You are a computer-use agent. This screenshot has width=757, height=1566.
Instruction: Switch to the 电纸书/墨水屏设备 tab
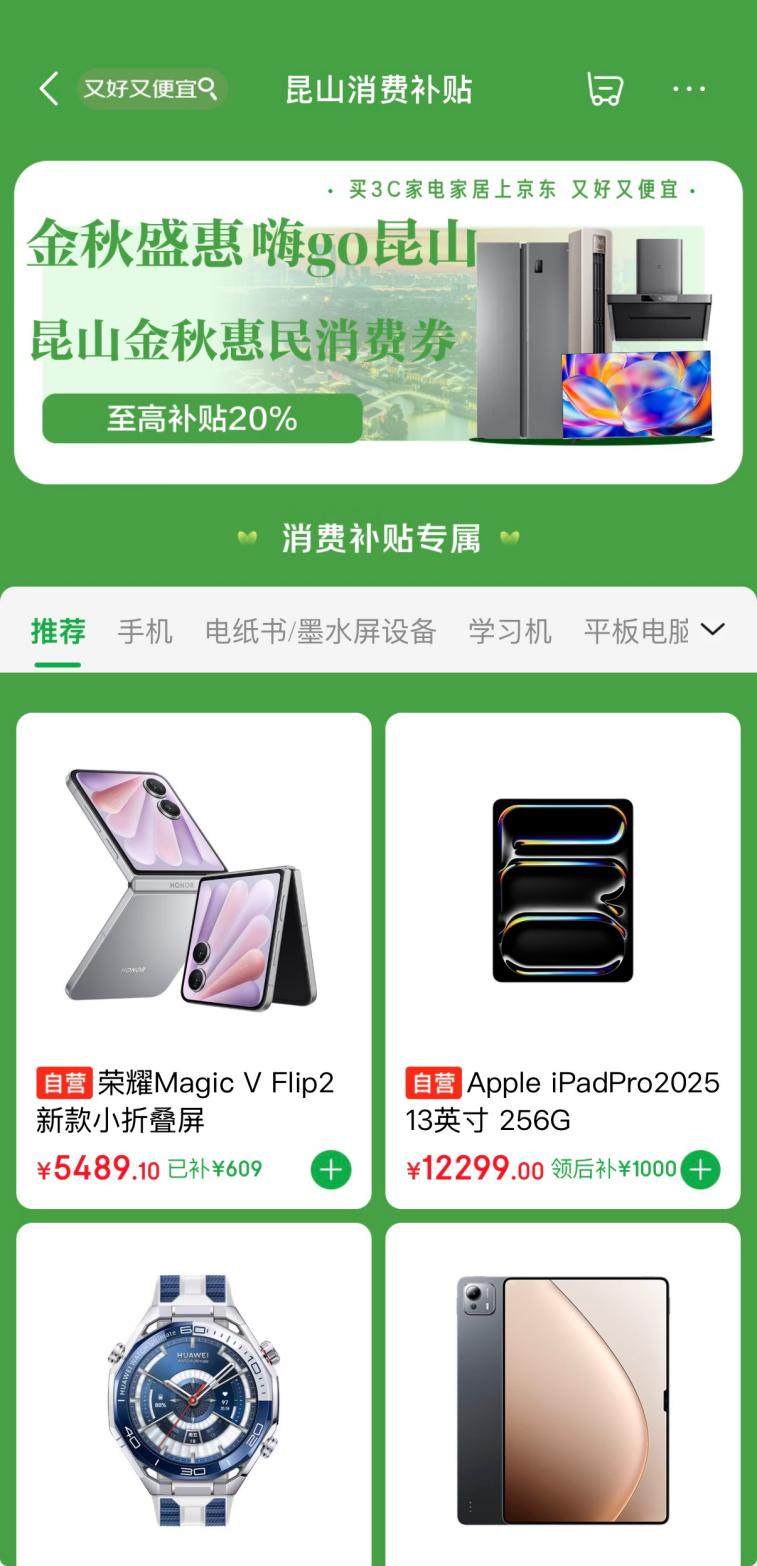pos(320,631)
